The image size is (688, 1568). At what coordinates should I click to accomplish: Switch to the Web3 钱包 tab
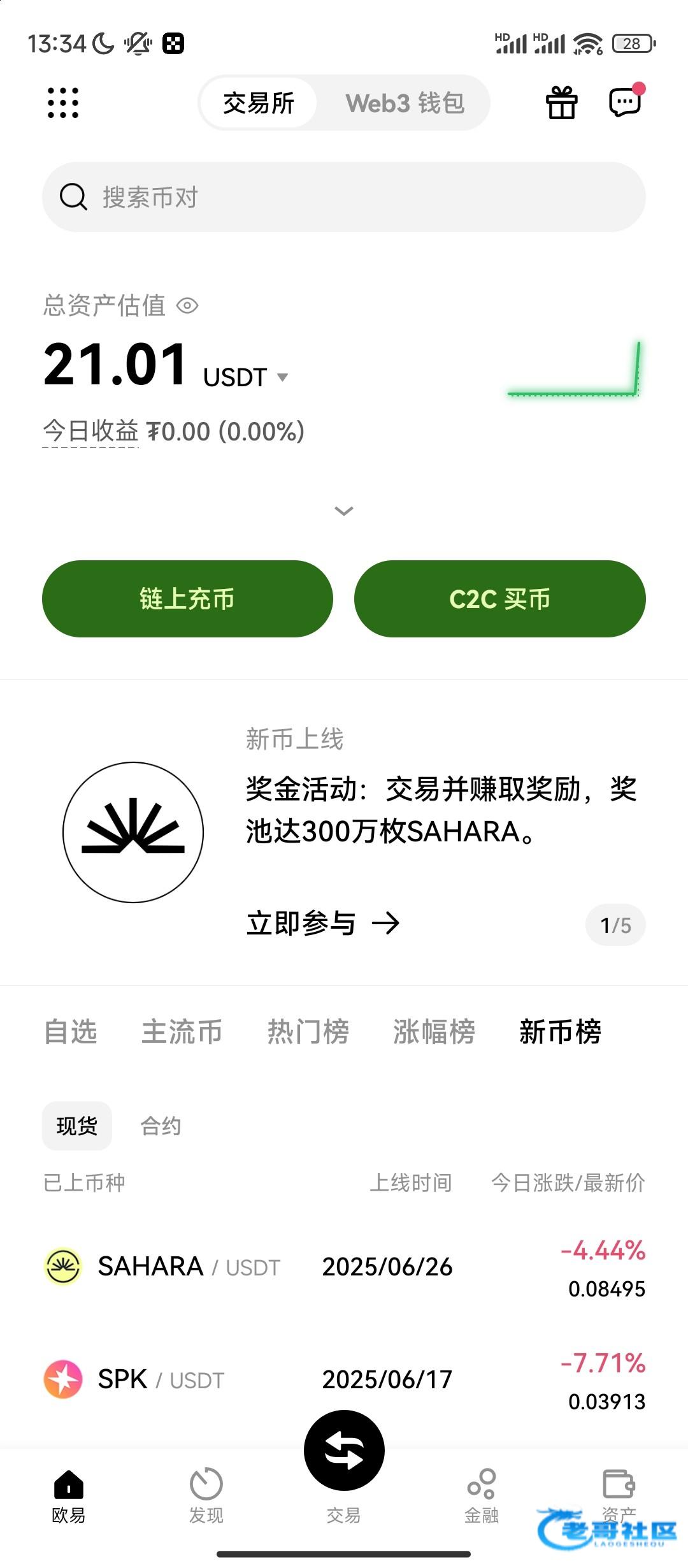point(405,103)
